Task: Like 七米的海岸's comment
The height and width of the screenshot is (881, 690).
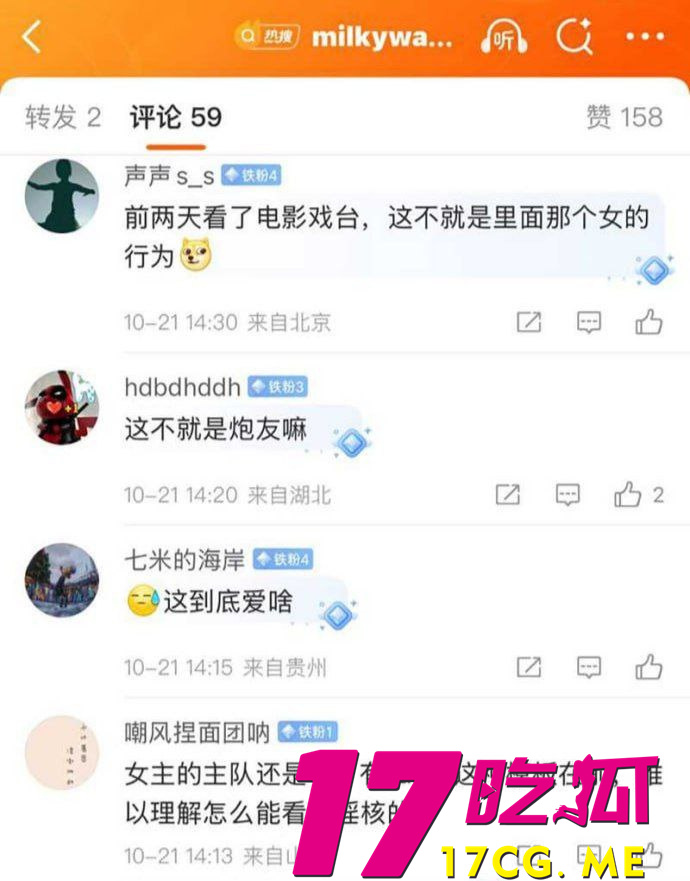Action: coord(649,667)
